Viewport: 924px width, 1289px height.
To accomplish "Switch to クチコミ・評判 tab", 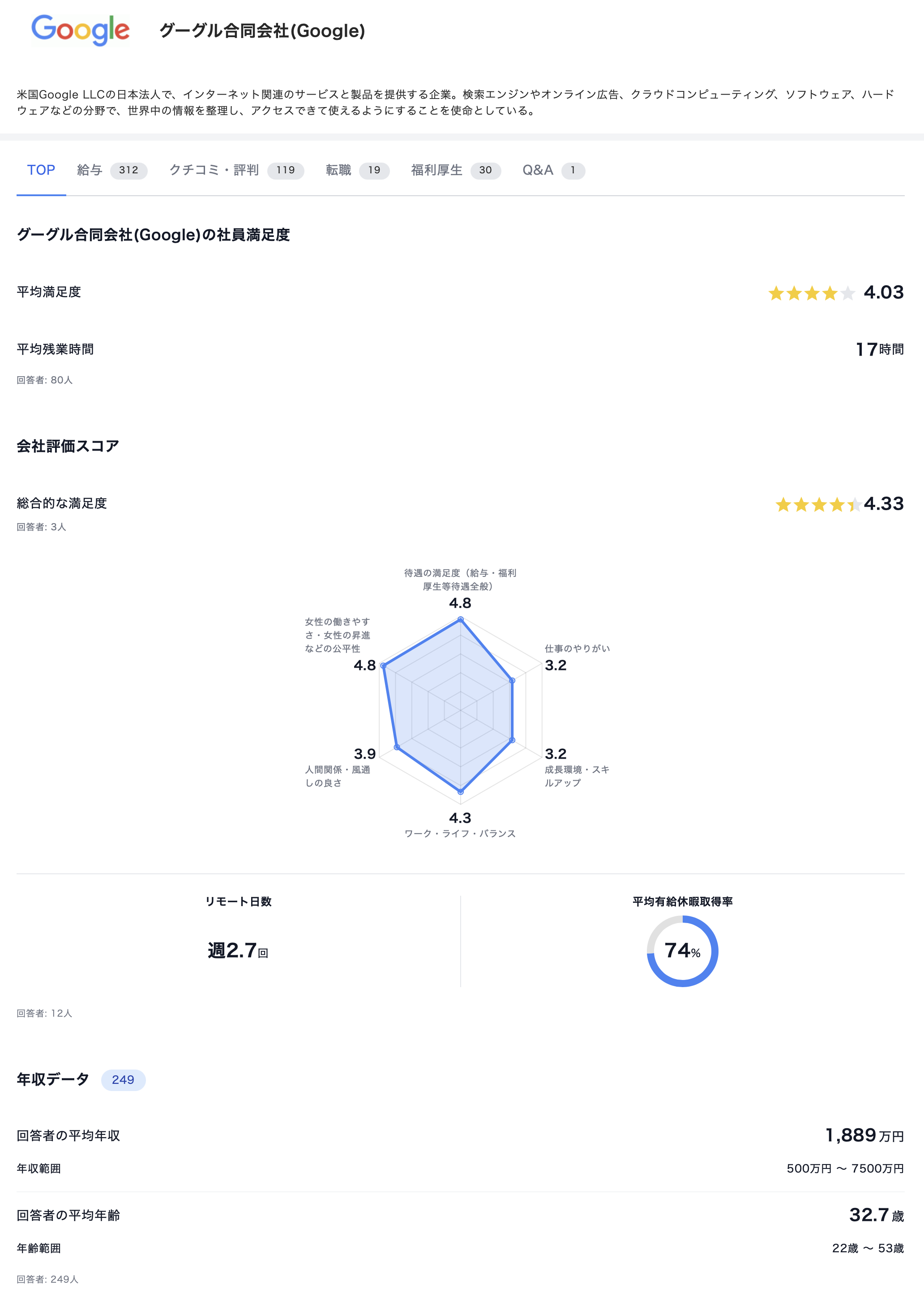I will [x=235, y=170].
